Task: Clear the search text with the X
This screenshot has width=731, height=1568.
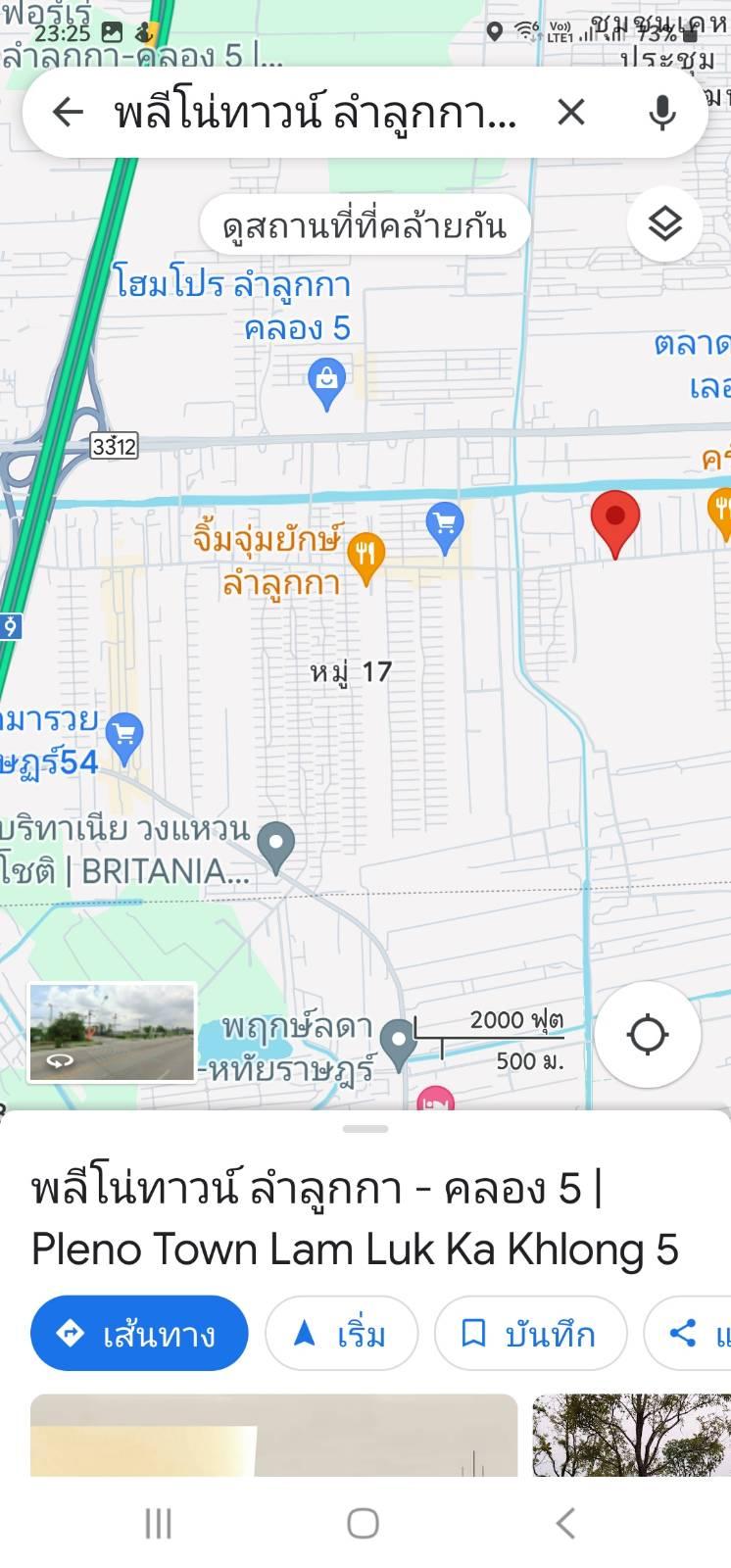Action: pos(571,113)
